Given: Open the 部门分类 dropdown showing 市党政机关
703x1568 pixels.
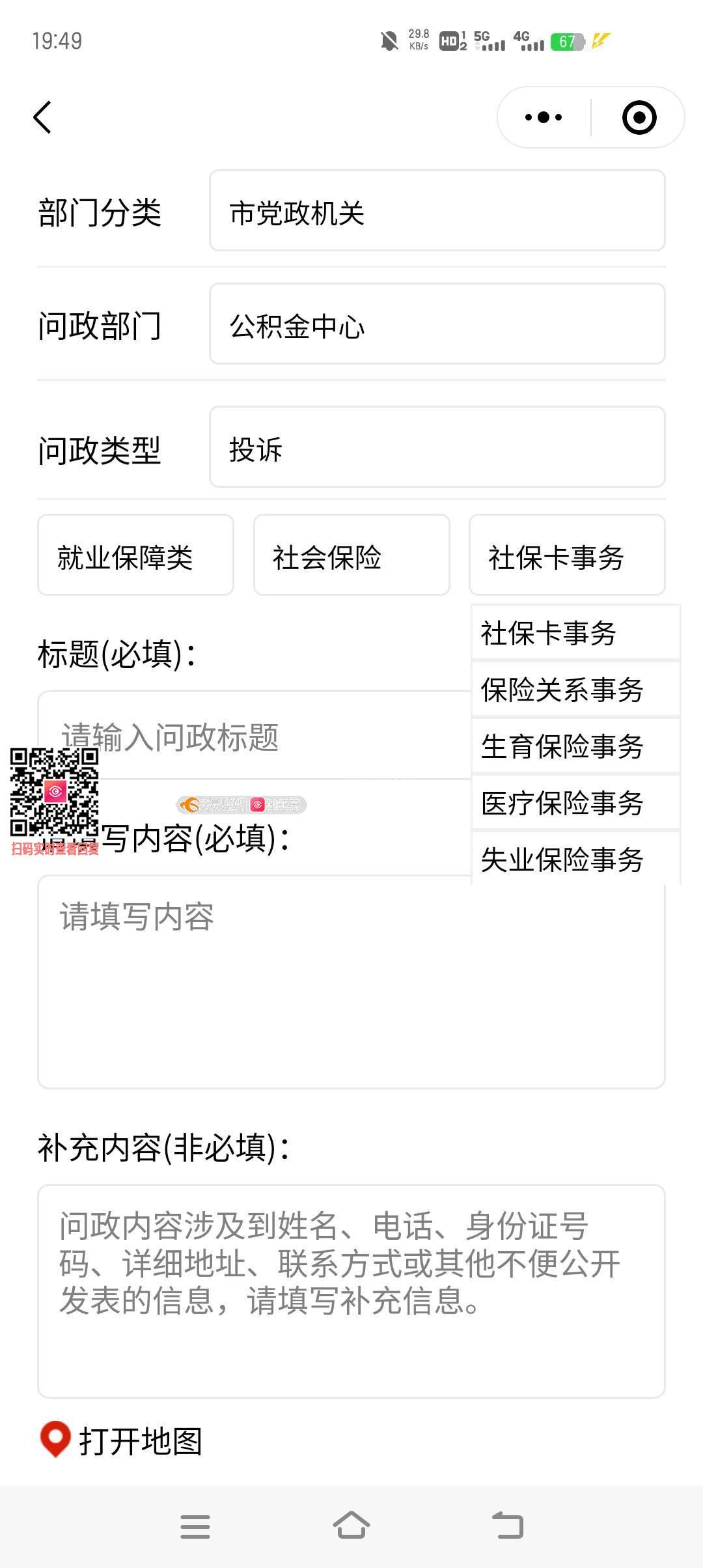Looking at the screenshot, I should coord(437,211).
